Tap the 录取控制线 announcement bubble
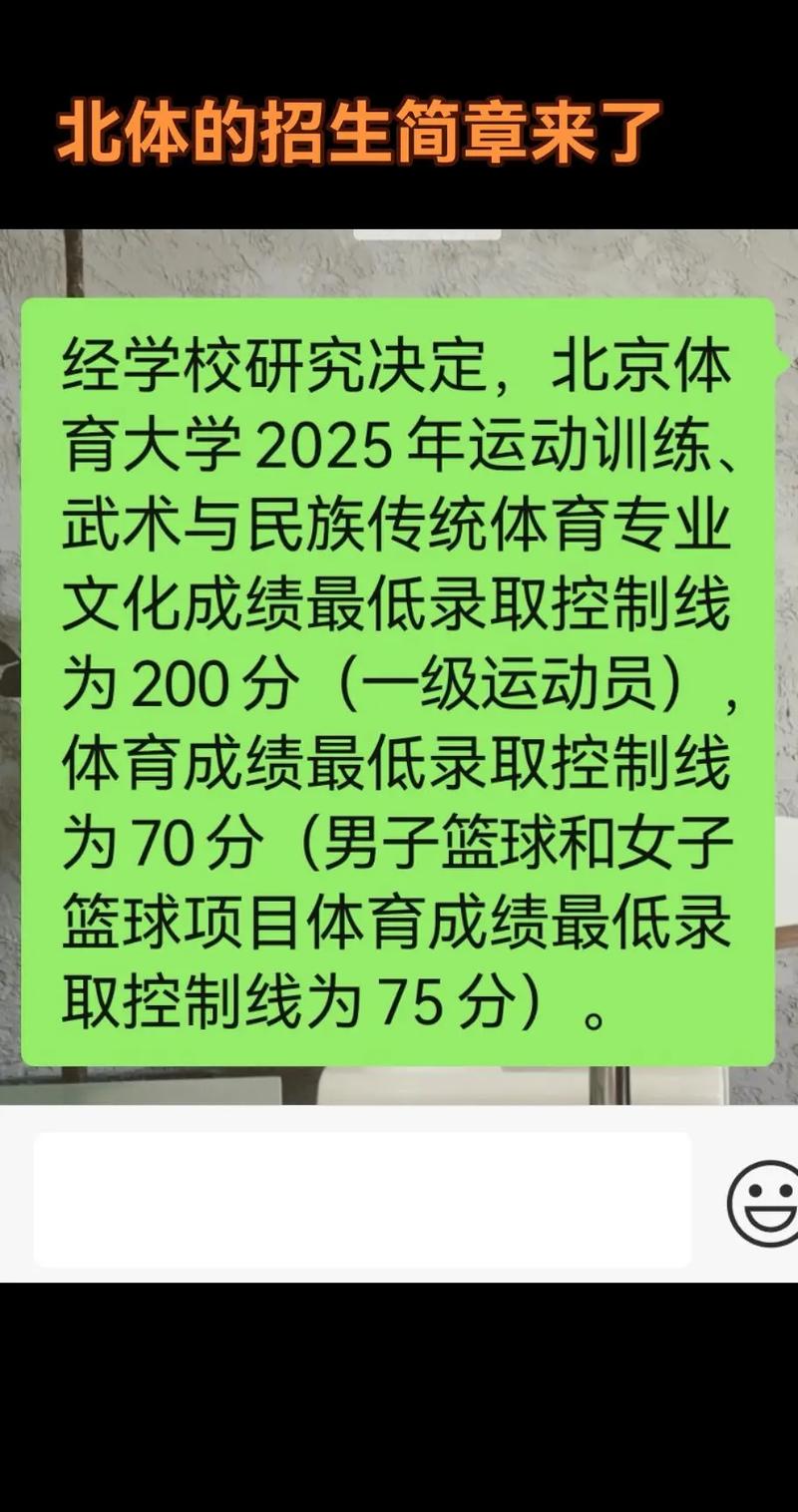 pyautogui.click(x=399, y=678)
